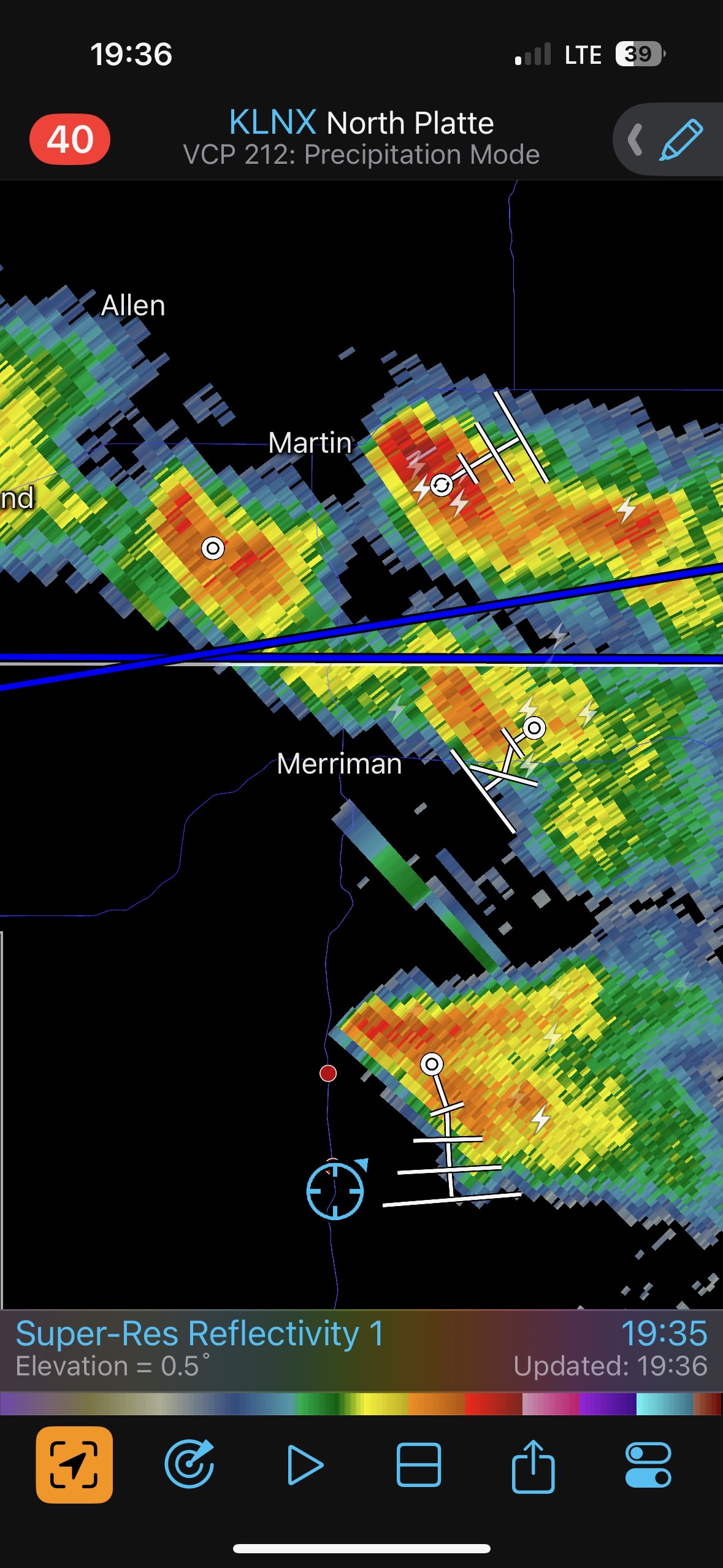Open the settings toggles icon

pos(648,1465)
